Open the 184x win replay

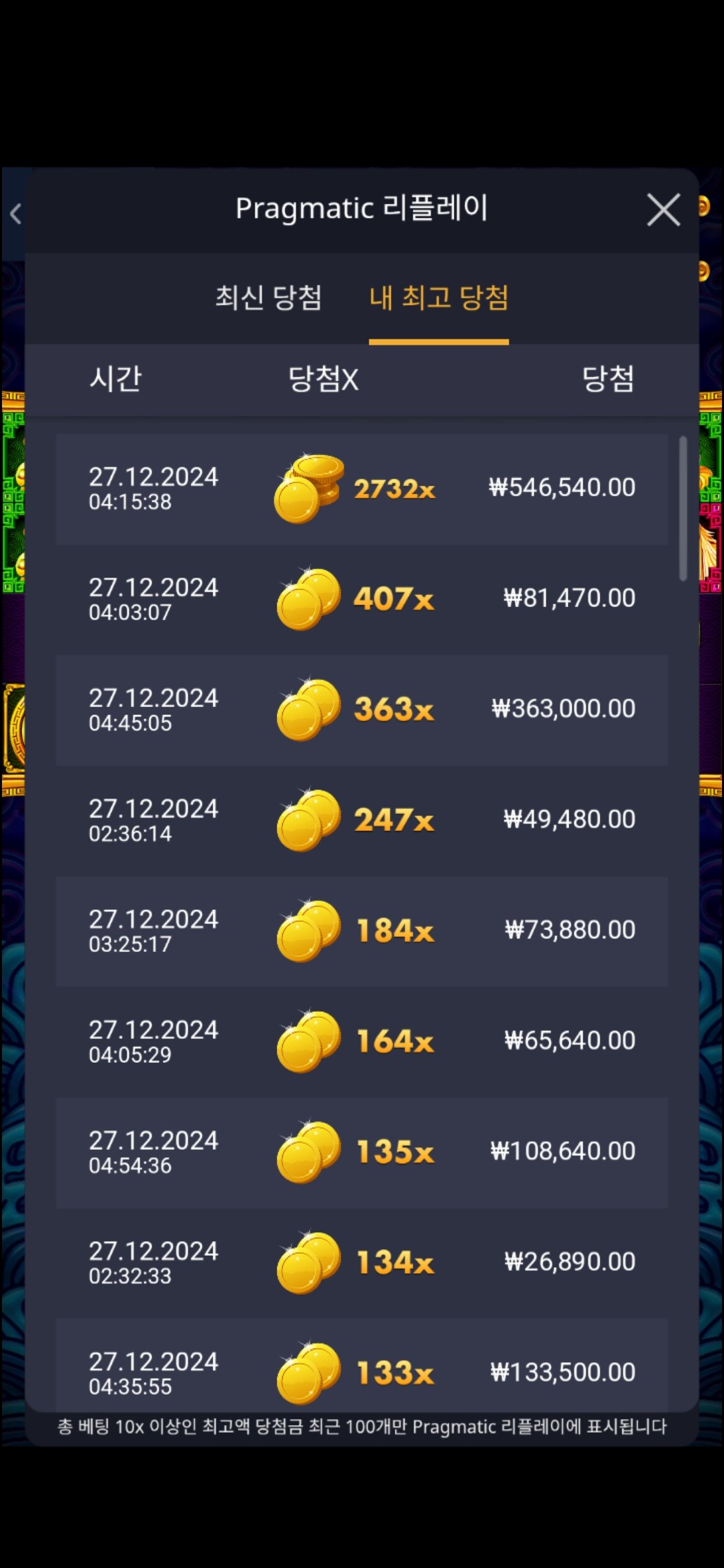click(362, 931)
